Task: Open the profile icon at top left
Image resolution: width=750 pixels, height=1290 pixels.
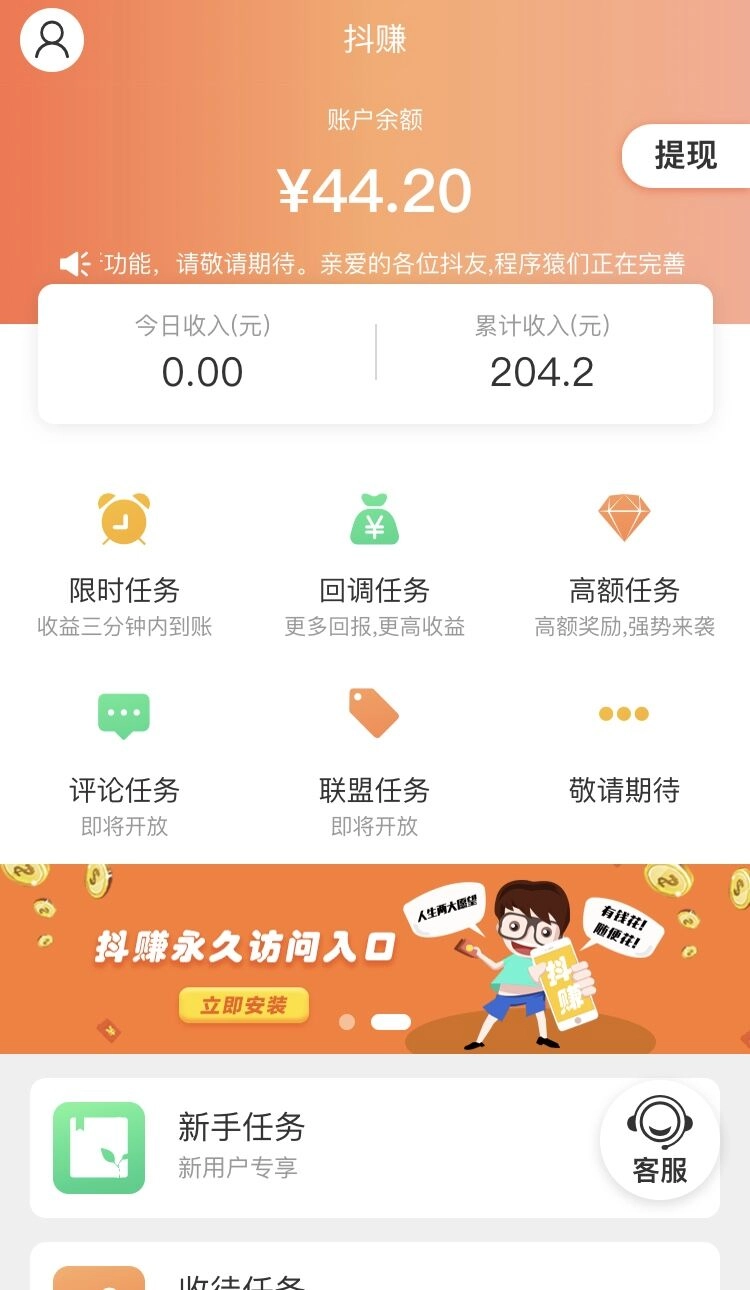Action: [x=52, y=41]
